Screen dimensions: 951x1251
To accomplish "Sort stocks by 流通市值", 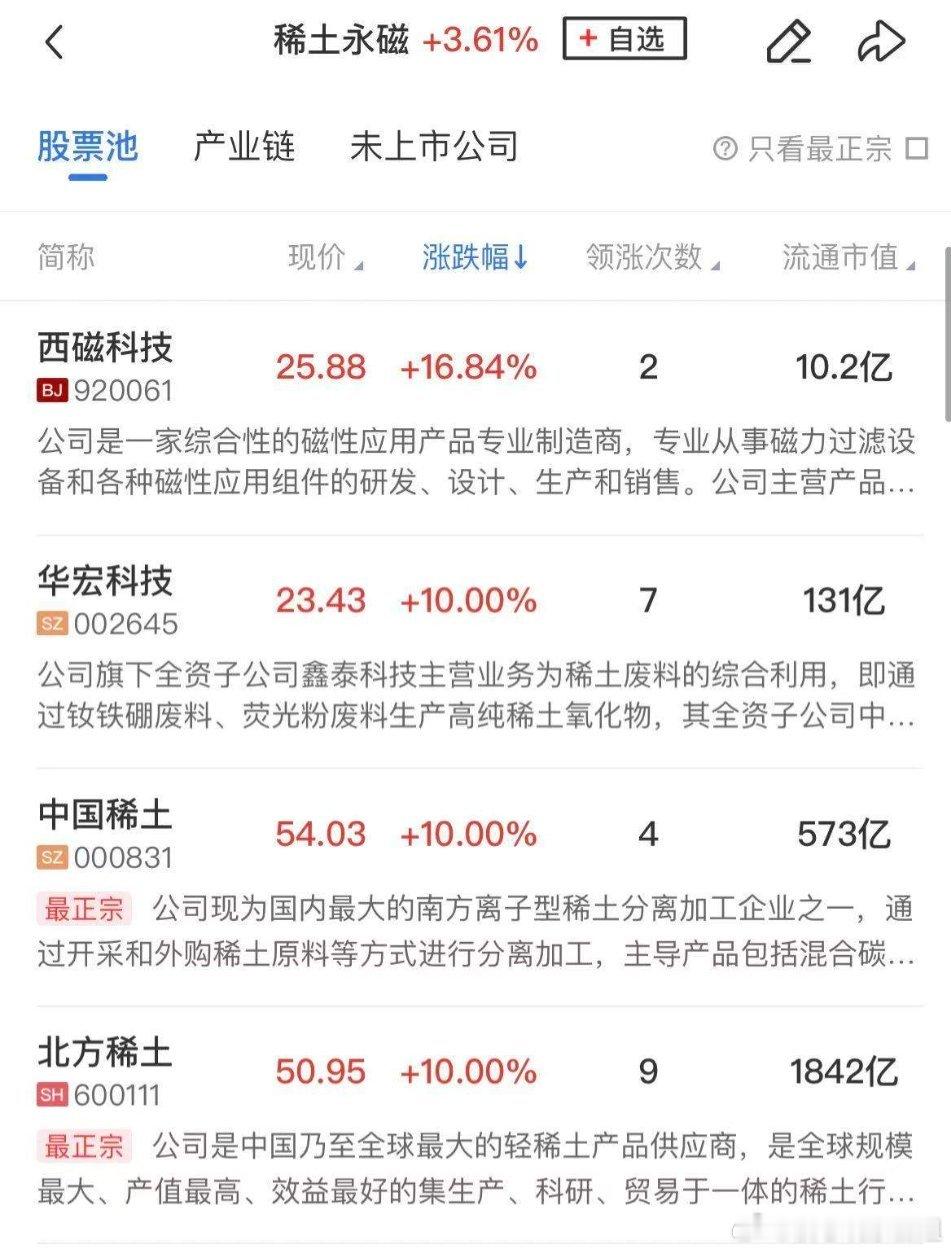I will (x=843, y=257).
